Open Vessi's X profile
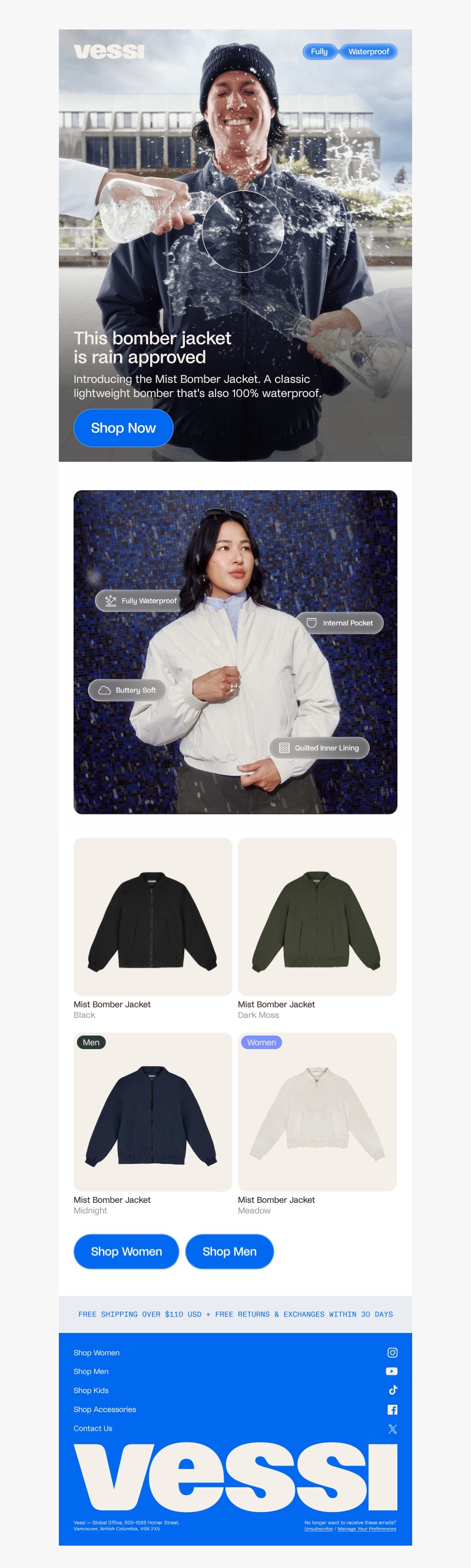 (x=393, y=1428)
